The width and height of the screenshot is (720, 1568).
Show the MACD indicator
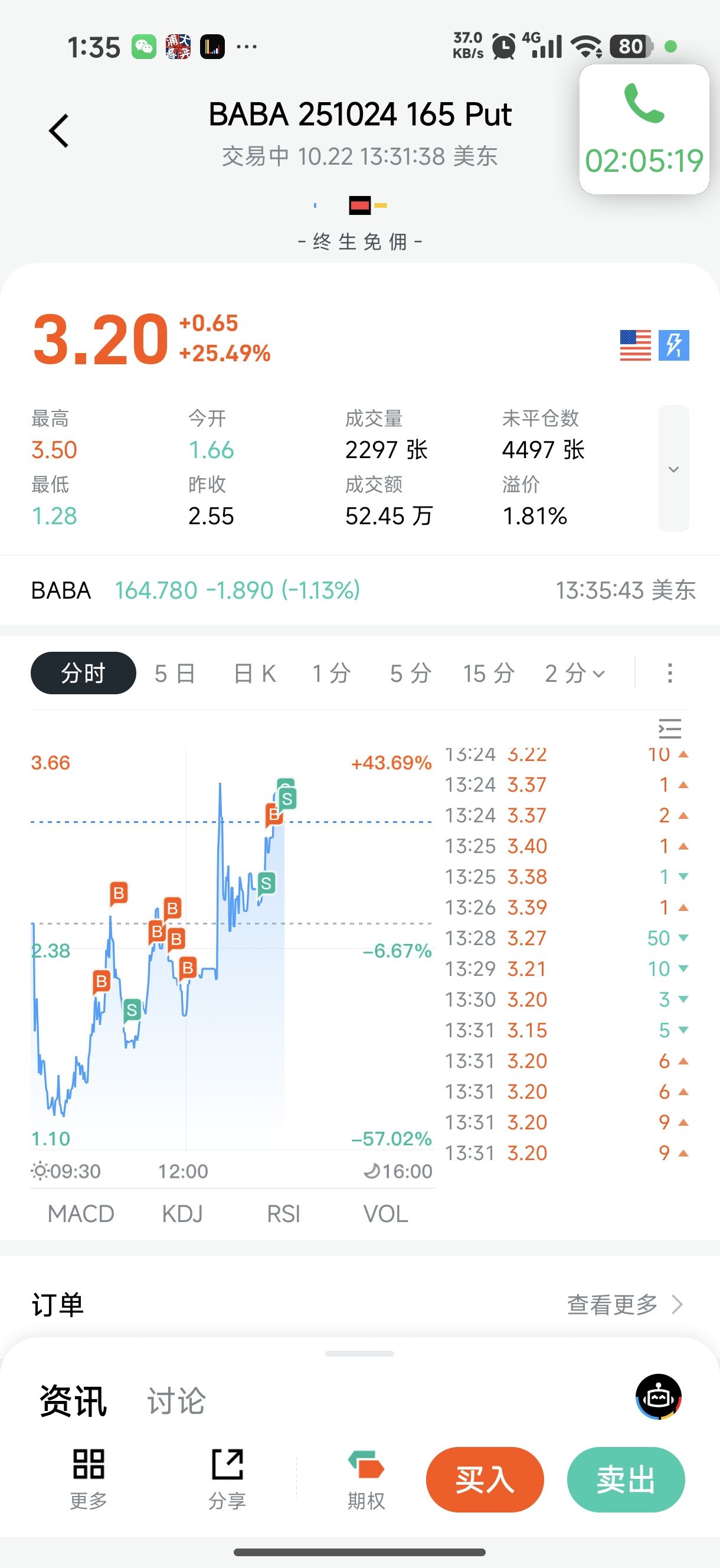click(x=81, y=1214)
